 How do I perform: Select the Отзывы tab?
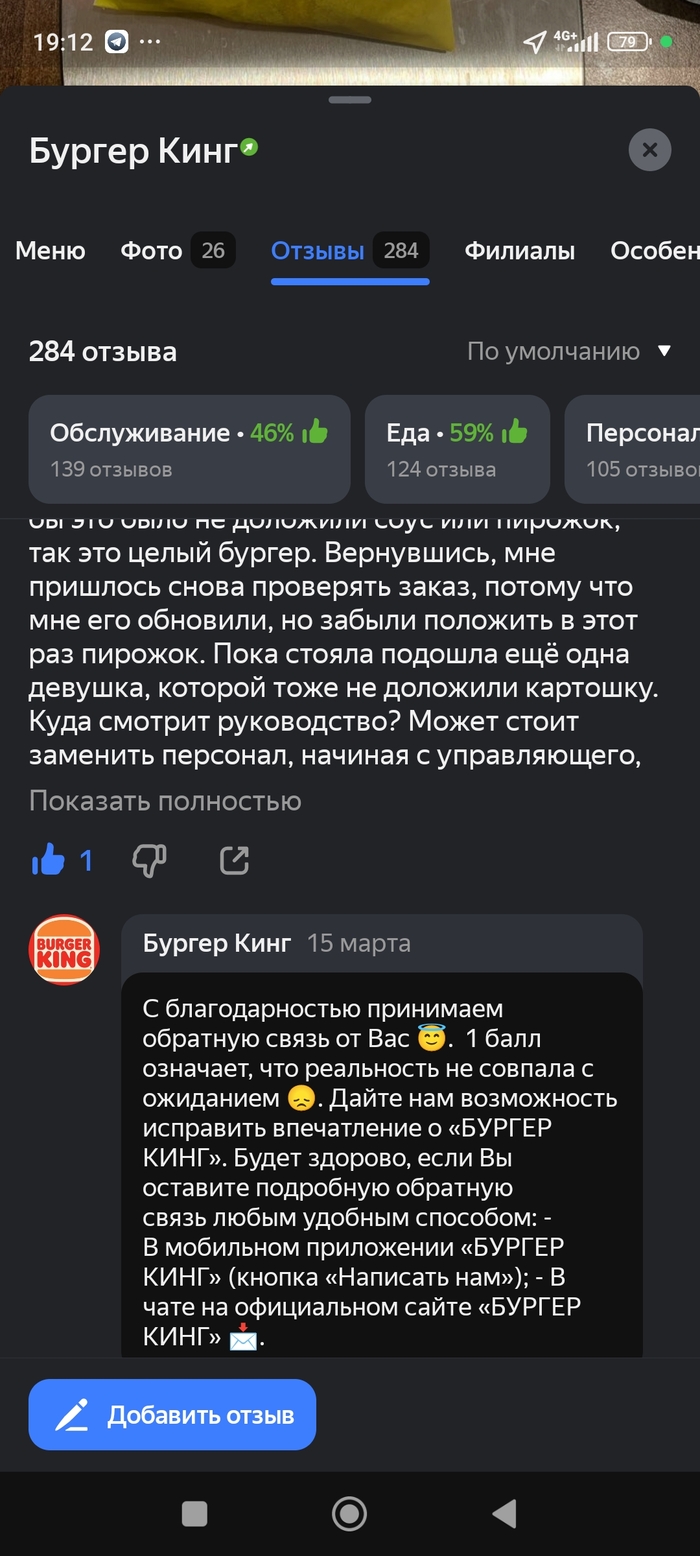[x=349, y=250]
